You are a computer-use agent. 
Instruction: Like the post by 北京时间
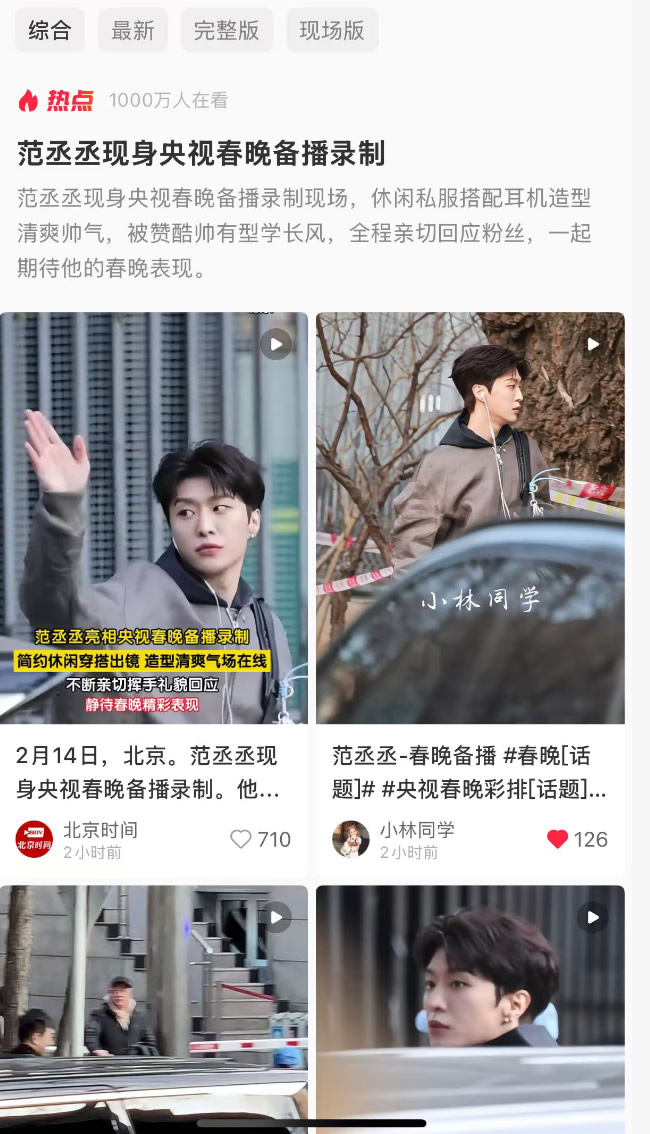[x=241, y=839]
